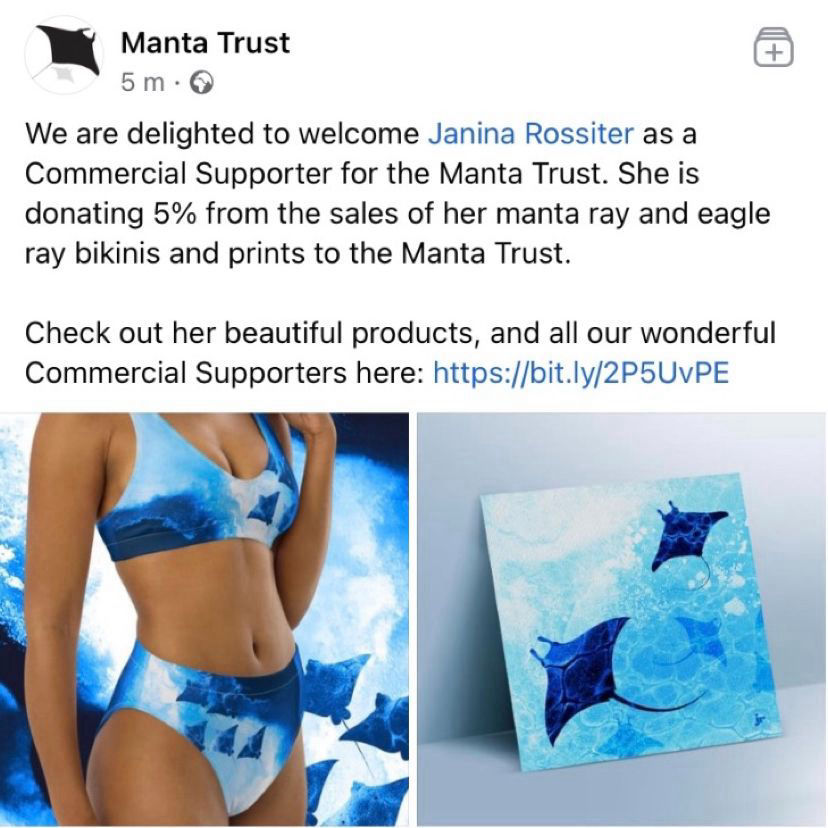Open the bit.ly Commercial Supporters link
828x828 pixels.
click(x=580, y=373)
